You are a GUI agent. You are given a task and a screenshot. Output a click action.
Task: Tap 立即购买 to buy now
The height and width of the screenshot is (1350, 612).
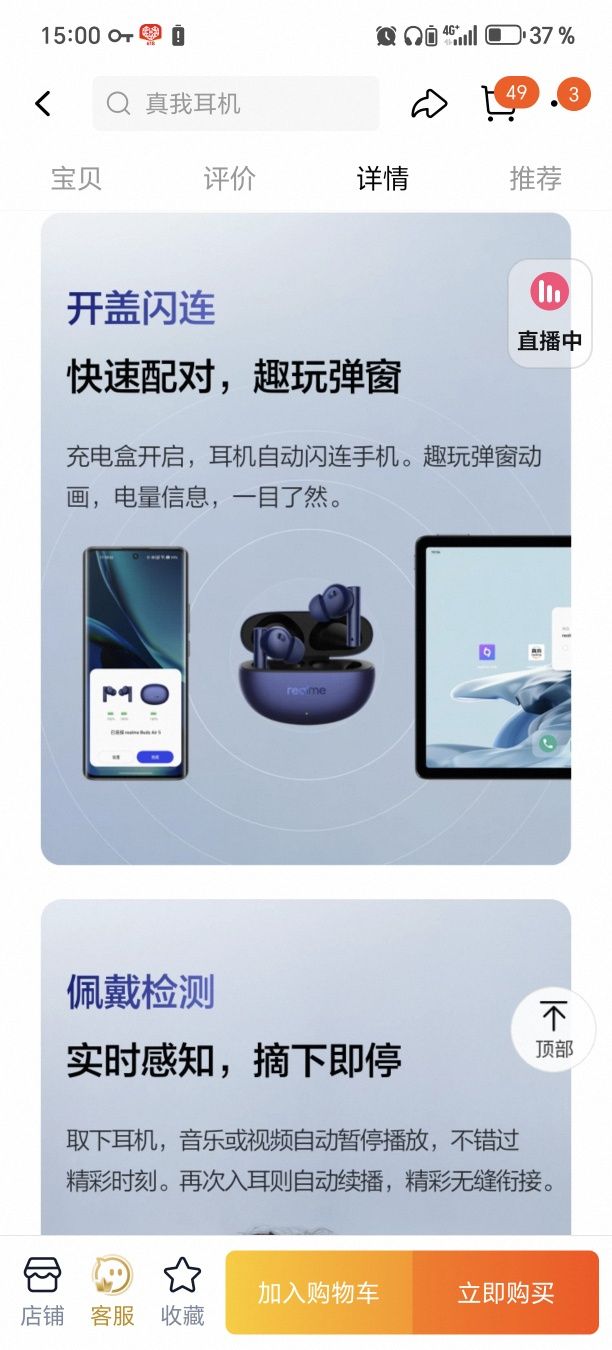[x=506, y=1292]
